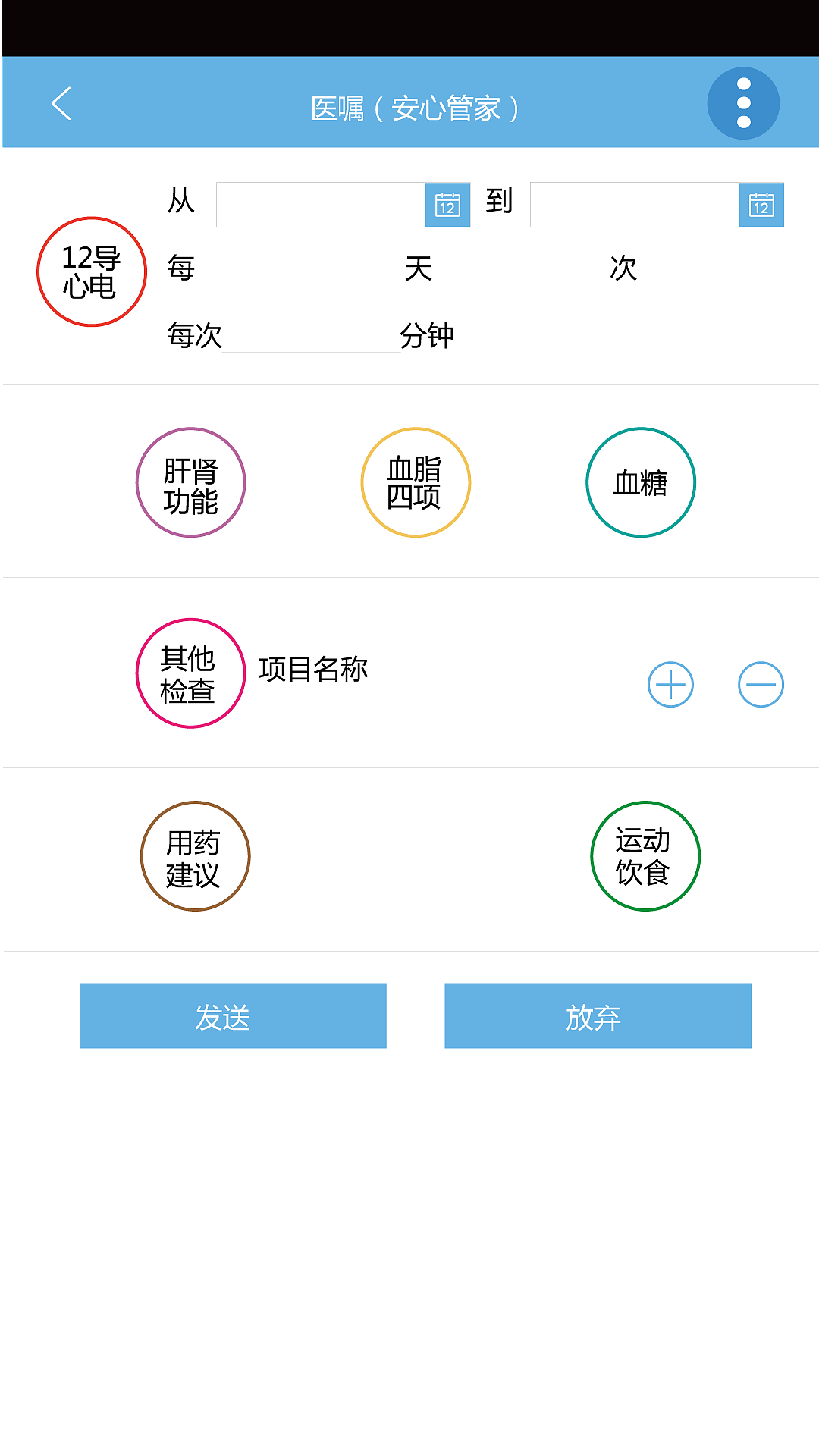819x1456 pixels.
Task: Open the 肝肾功能 liver-kidney function option
Action: point(190,483)
